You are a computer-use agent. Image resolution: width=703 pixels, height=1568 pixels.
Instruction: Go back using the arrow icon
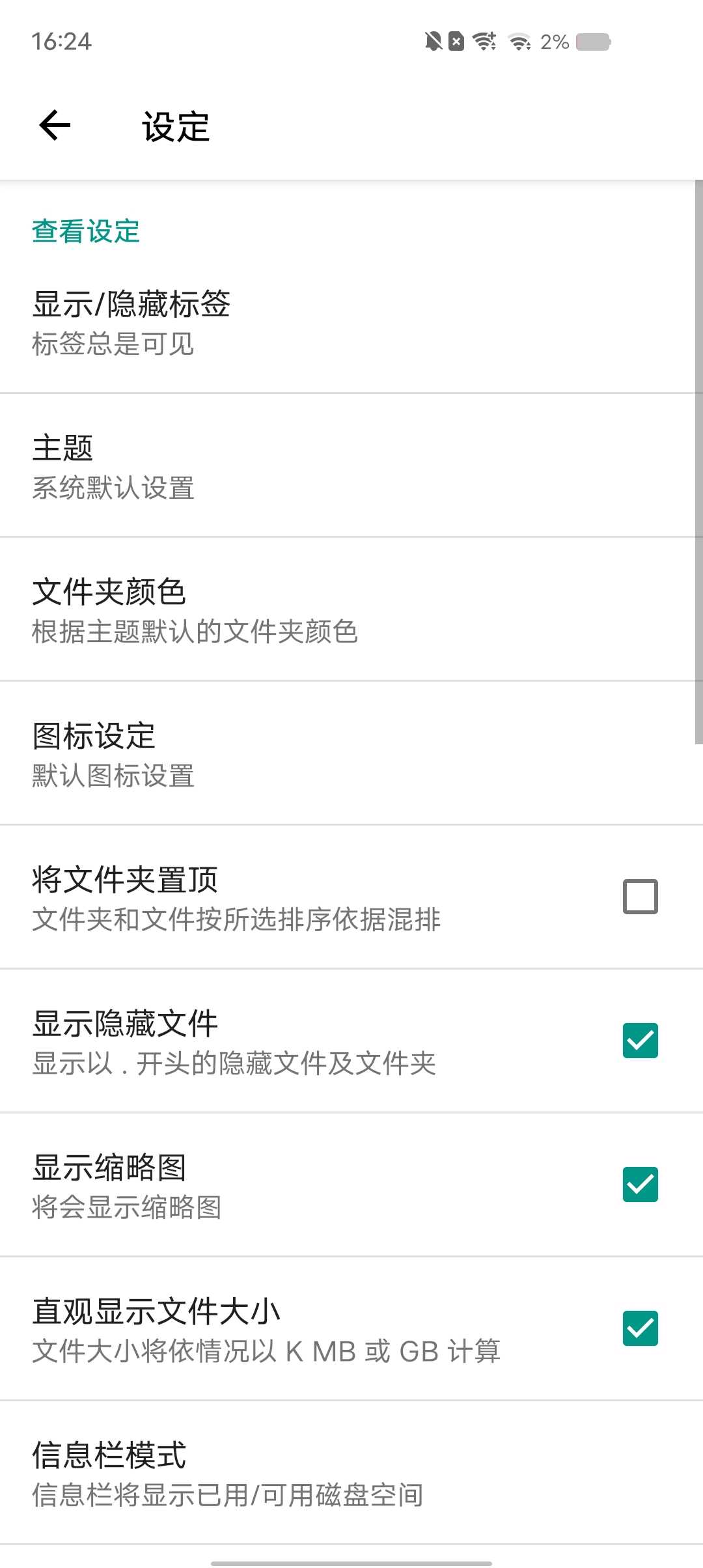point(55,125)
